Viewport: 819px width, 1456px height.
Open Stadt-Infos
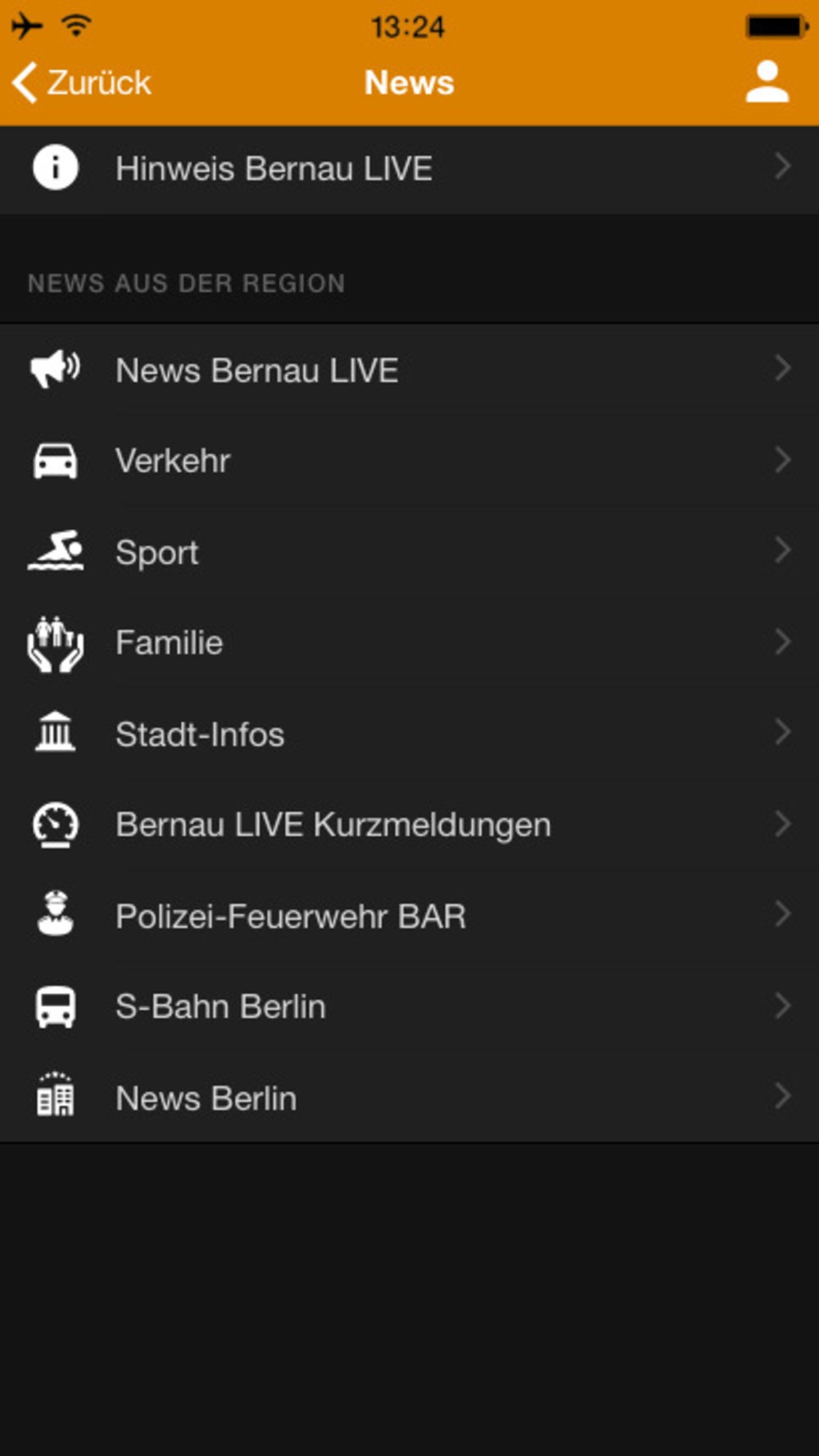(x=409, y=734)
